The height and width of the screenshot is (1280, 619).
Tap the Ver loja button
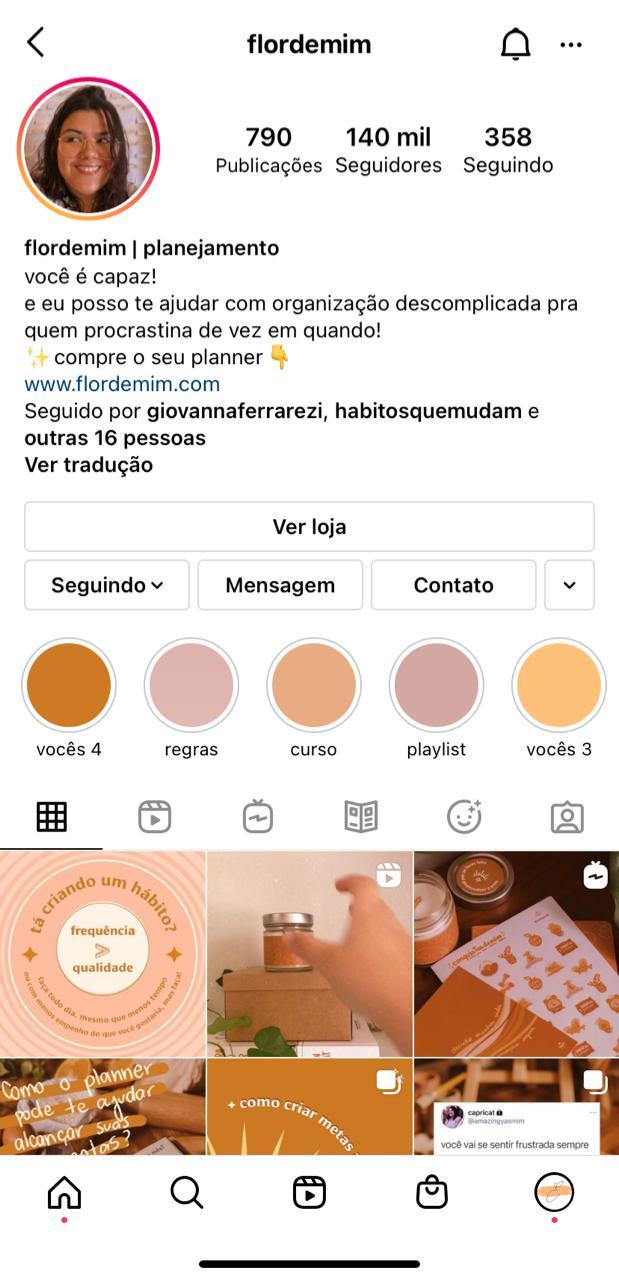tap(309, 527)
